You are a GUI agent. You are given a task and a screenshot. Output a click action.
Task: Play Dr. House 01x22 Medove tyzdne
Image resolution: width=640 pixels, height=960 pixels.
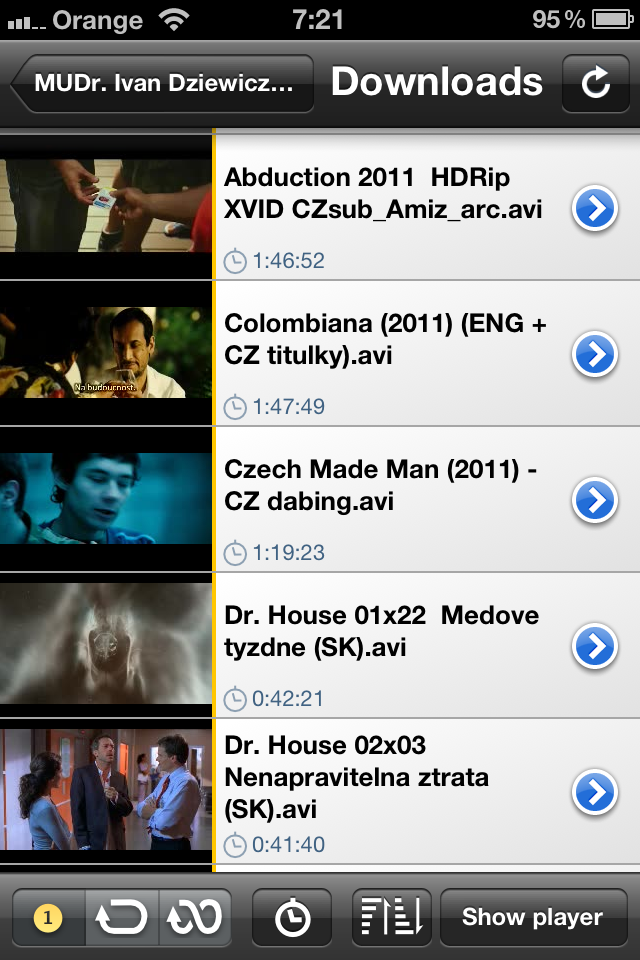pos(380,632)
